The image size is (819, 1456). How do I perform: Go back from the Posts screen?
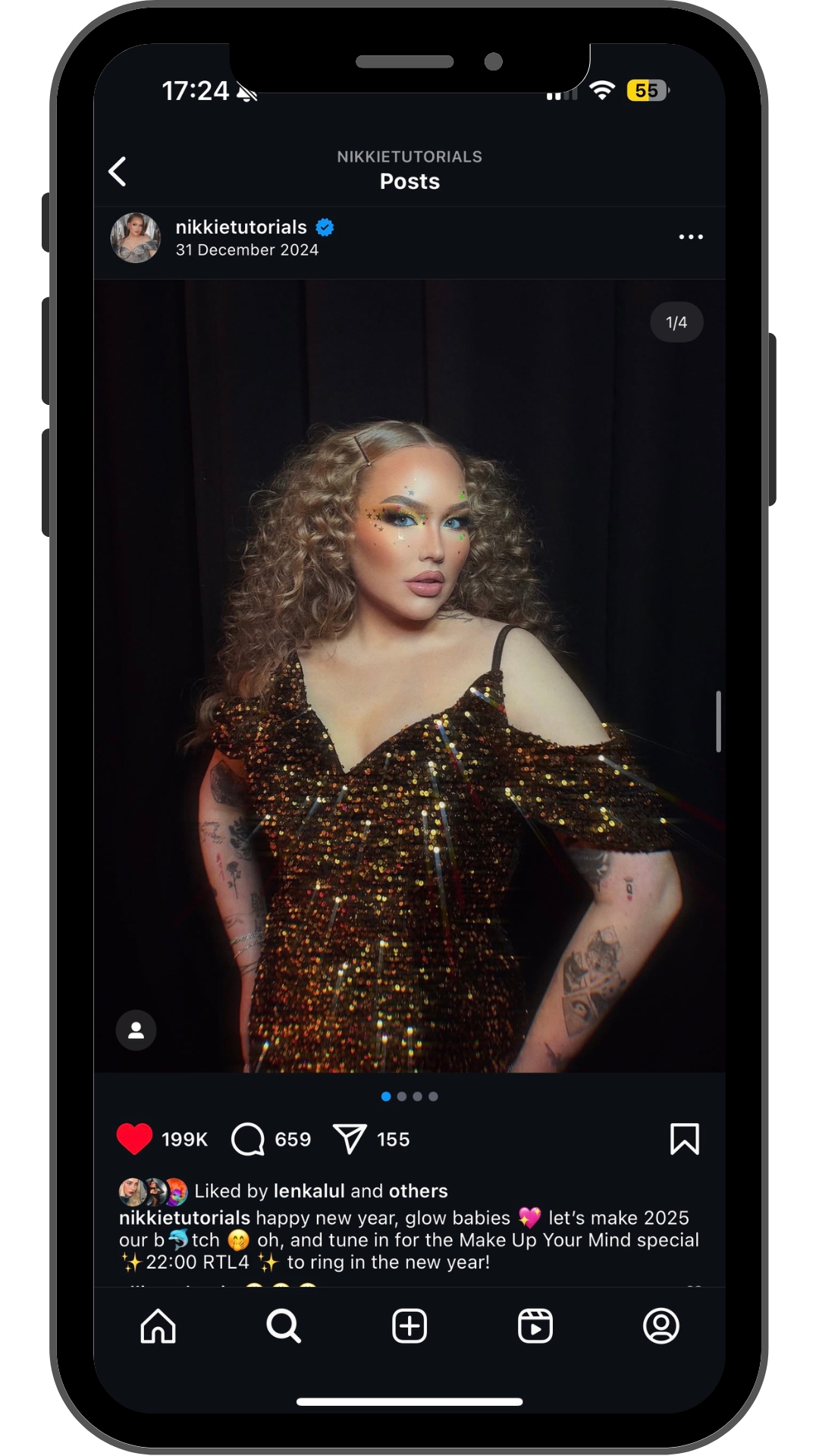click(x=118, y=171)
